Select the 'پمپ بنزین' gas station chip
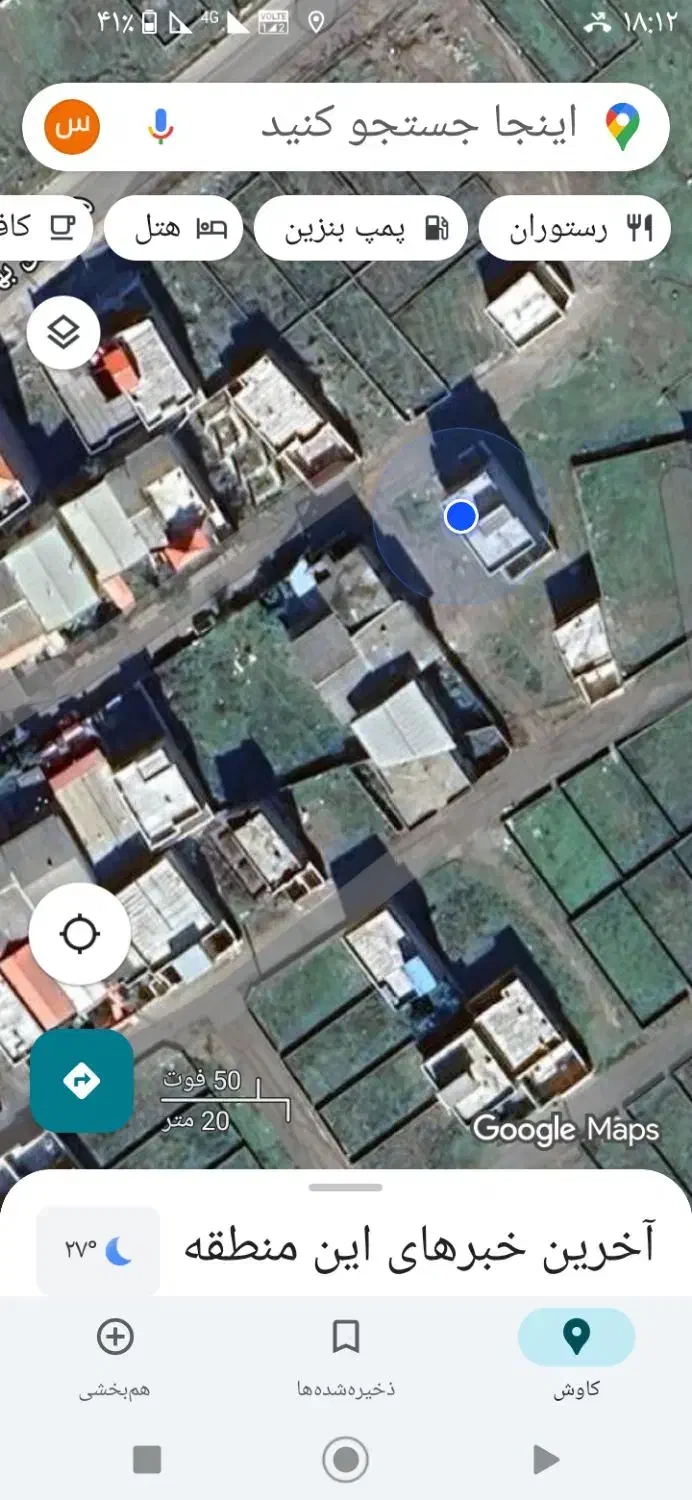This screenshot has height=1500, width=692. pos(360,229)
